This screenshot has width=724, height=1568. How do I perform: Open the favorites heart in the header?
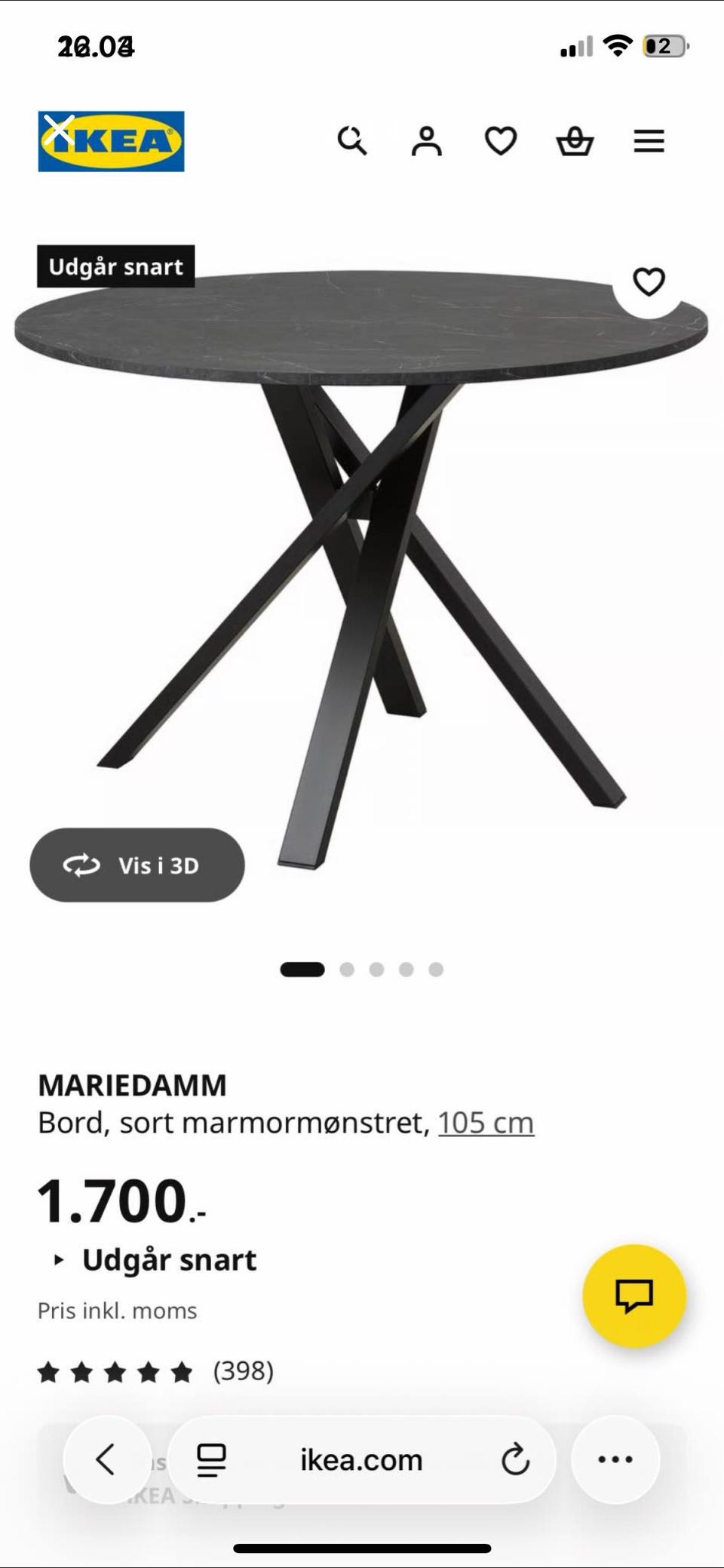tap(500, 141)
